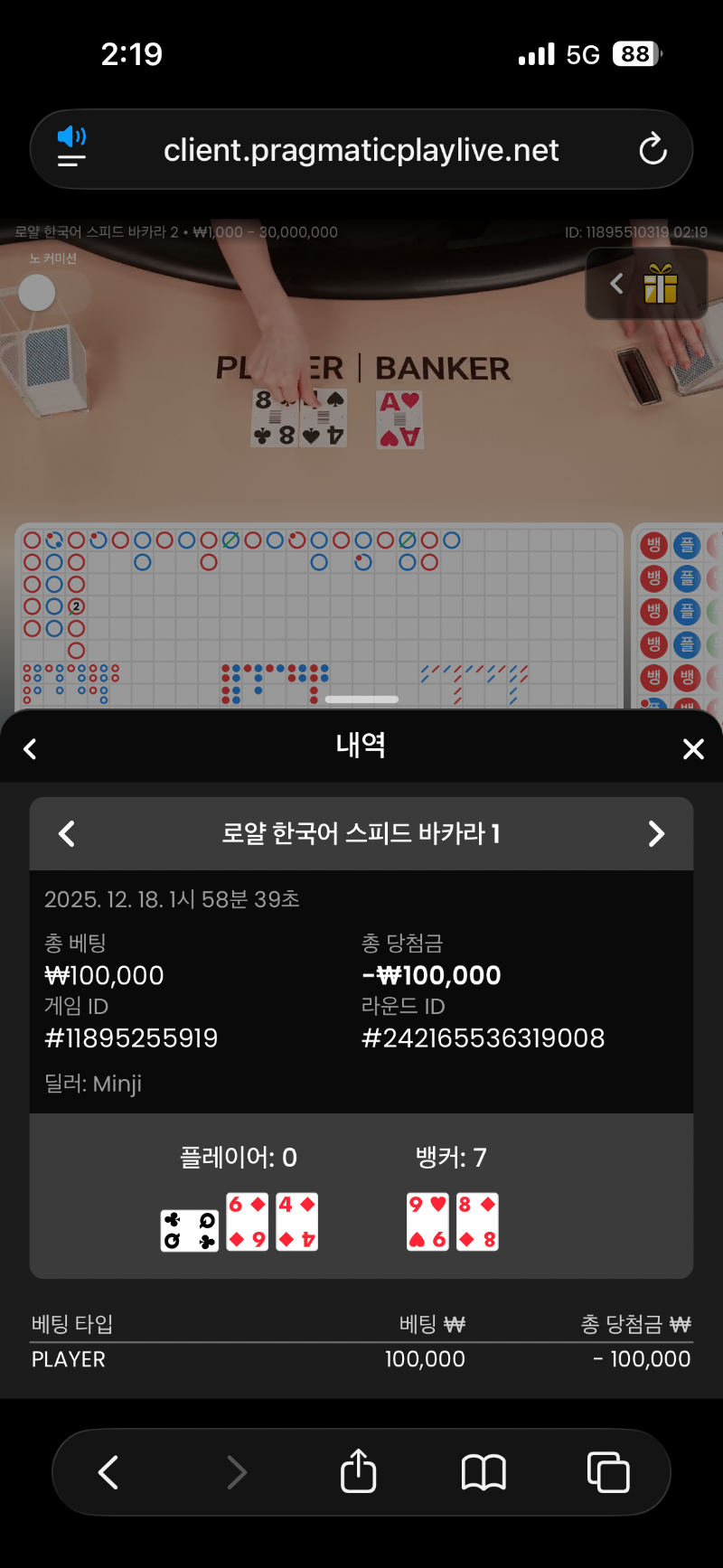The height and width of the screenshot is (1568, 723).
Task: Open Safari bookmarks
Action: (484, 1472)
